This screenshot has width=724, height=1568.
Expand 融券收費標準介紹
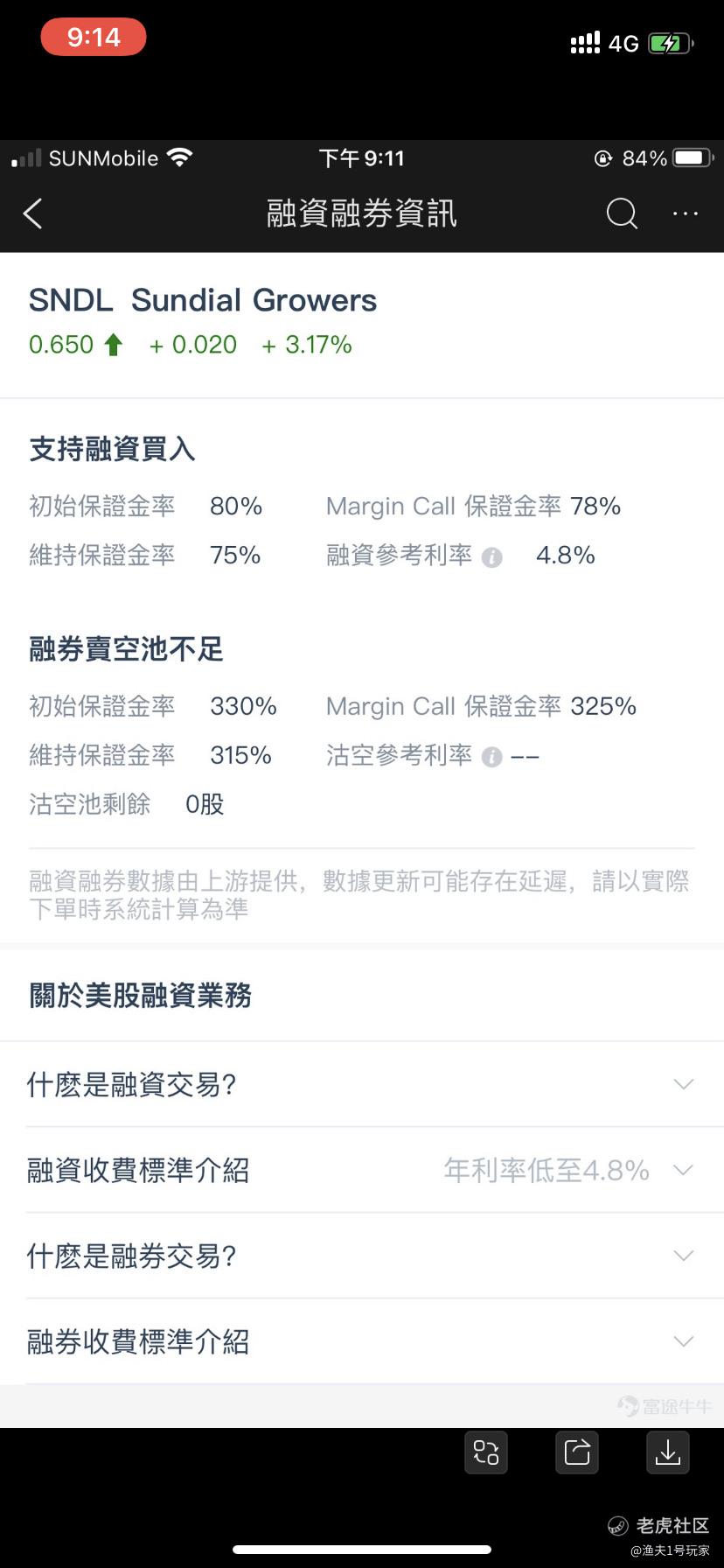[362, 1341]
